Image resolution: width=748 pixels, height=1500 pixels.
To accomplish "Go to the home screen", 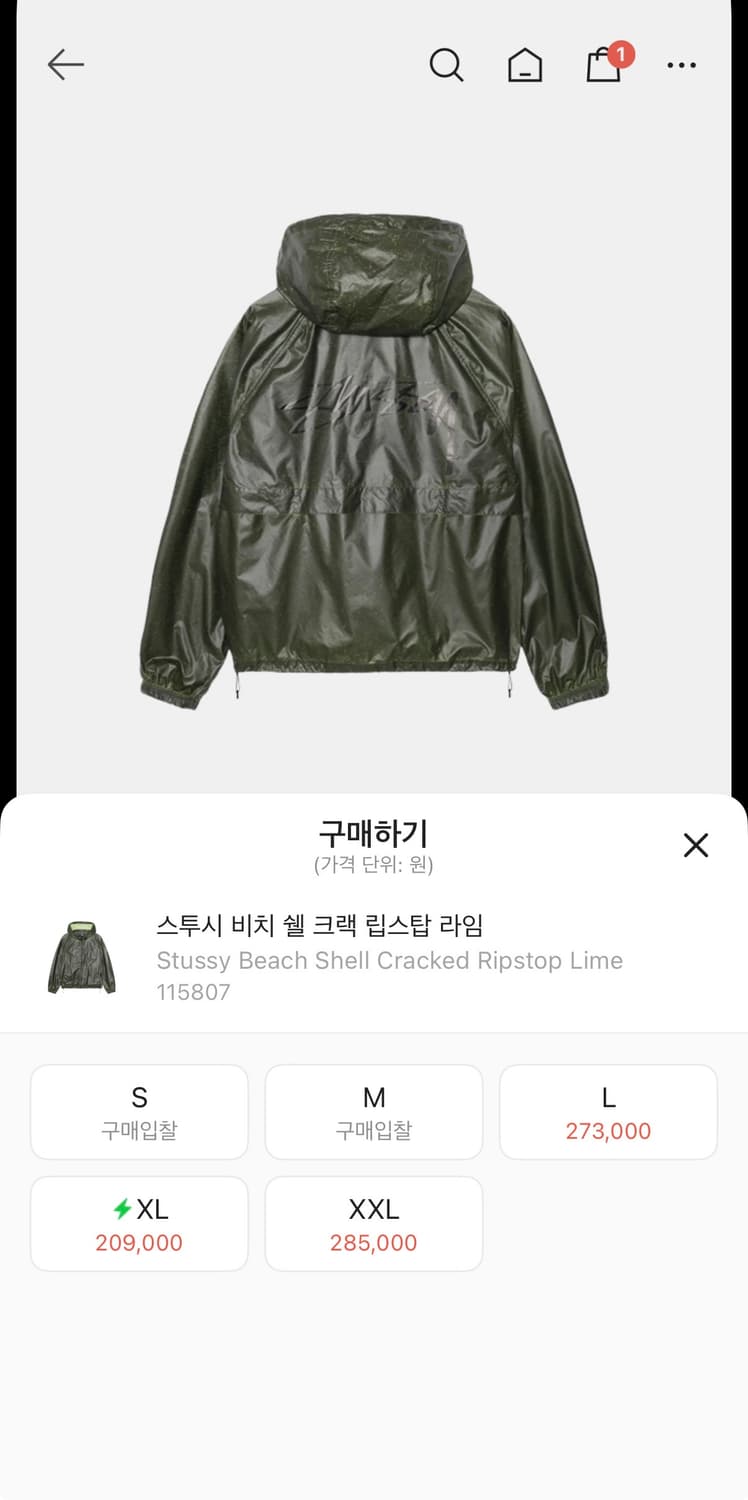I will pyautogui.click(x=524, y=64).
